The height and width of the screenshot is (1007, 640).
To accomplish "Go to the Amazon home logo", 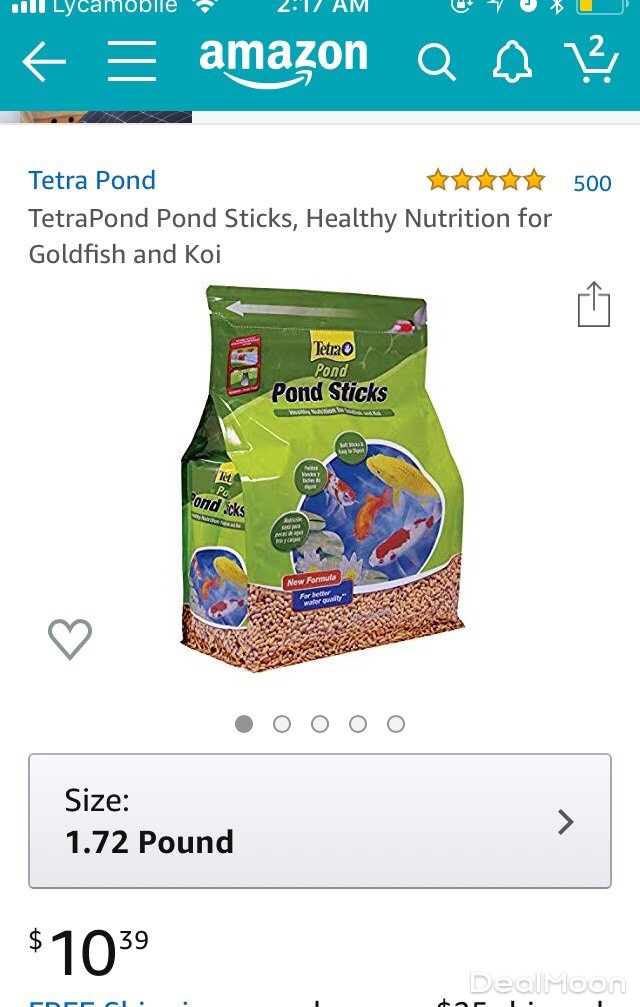I will (x=283, y=60).
